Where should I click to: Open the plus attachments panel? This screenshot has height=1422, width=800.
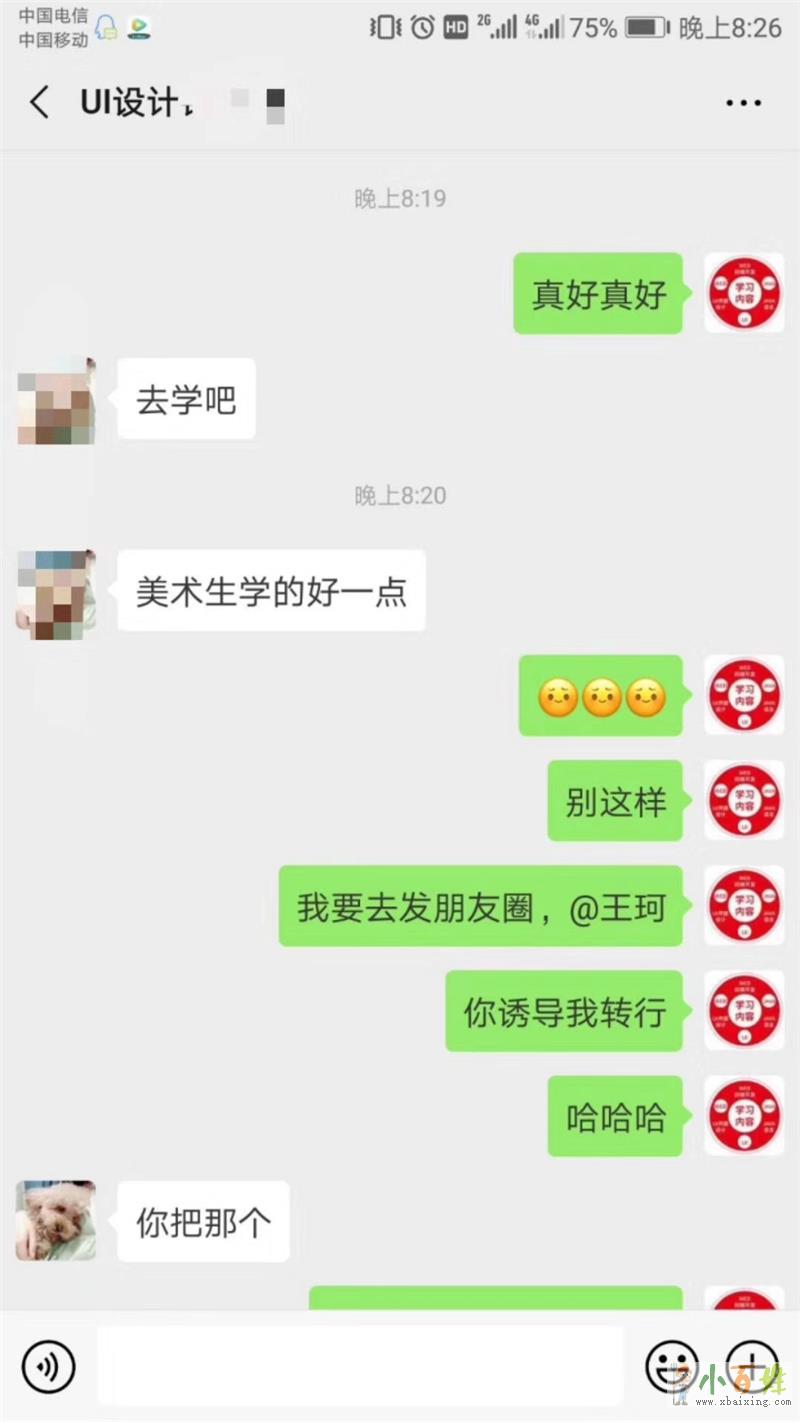(x=750, y=1363)
